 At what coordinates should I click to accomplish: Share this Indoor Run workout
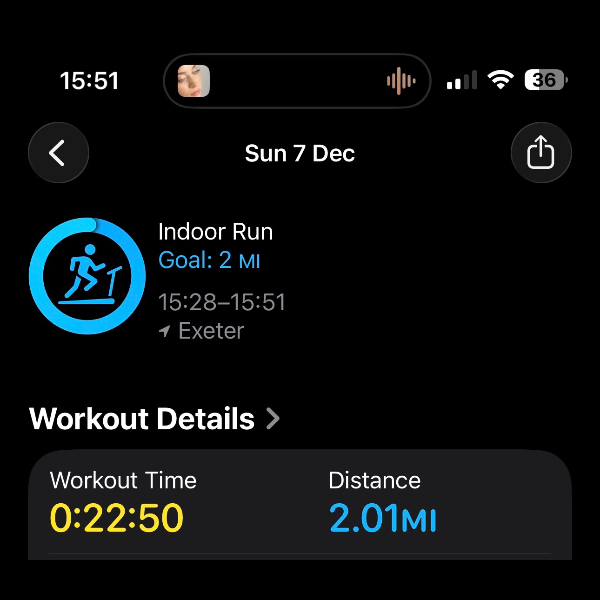(x=540, y=153)
